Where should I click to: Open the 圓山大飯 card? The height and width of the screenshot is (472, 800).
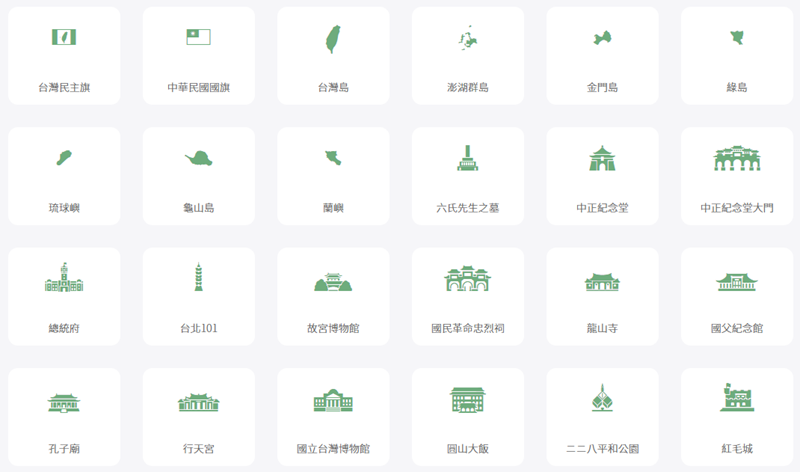click(x=467, y=416)
